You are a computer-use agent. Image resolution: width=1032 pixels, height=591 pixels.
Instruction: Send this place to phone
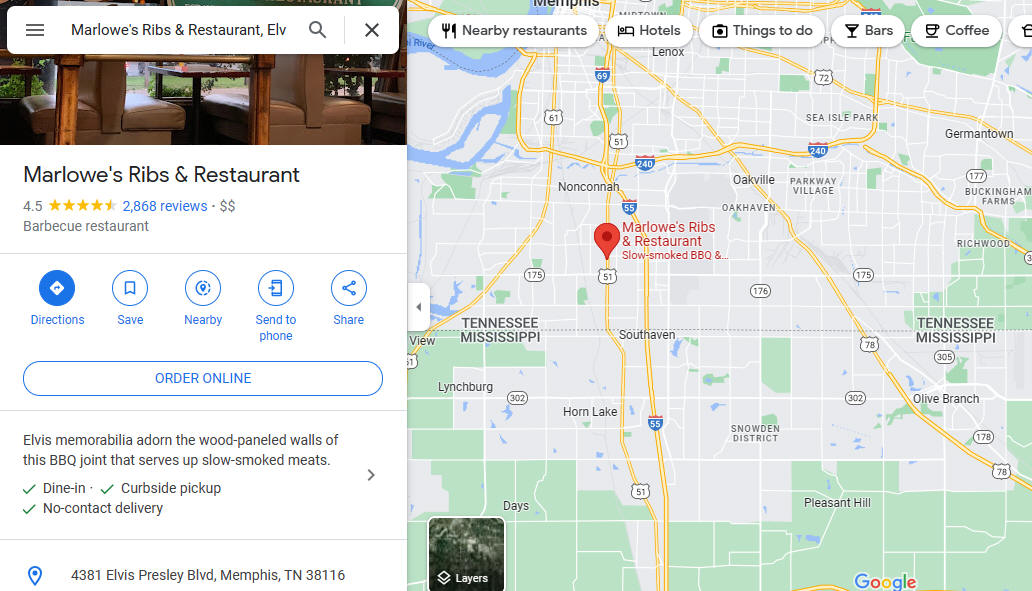(x=276, y=289)
